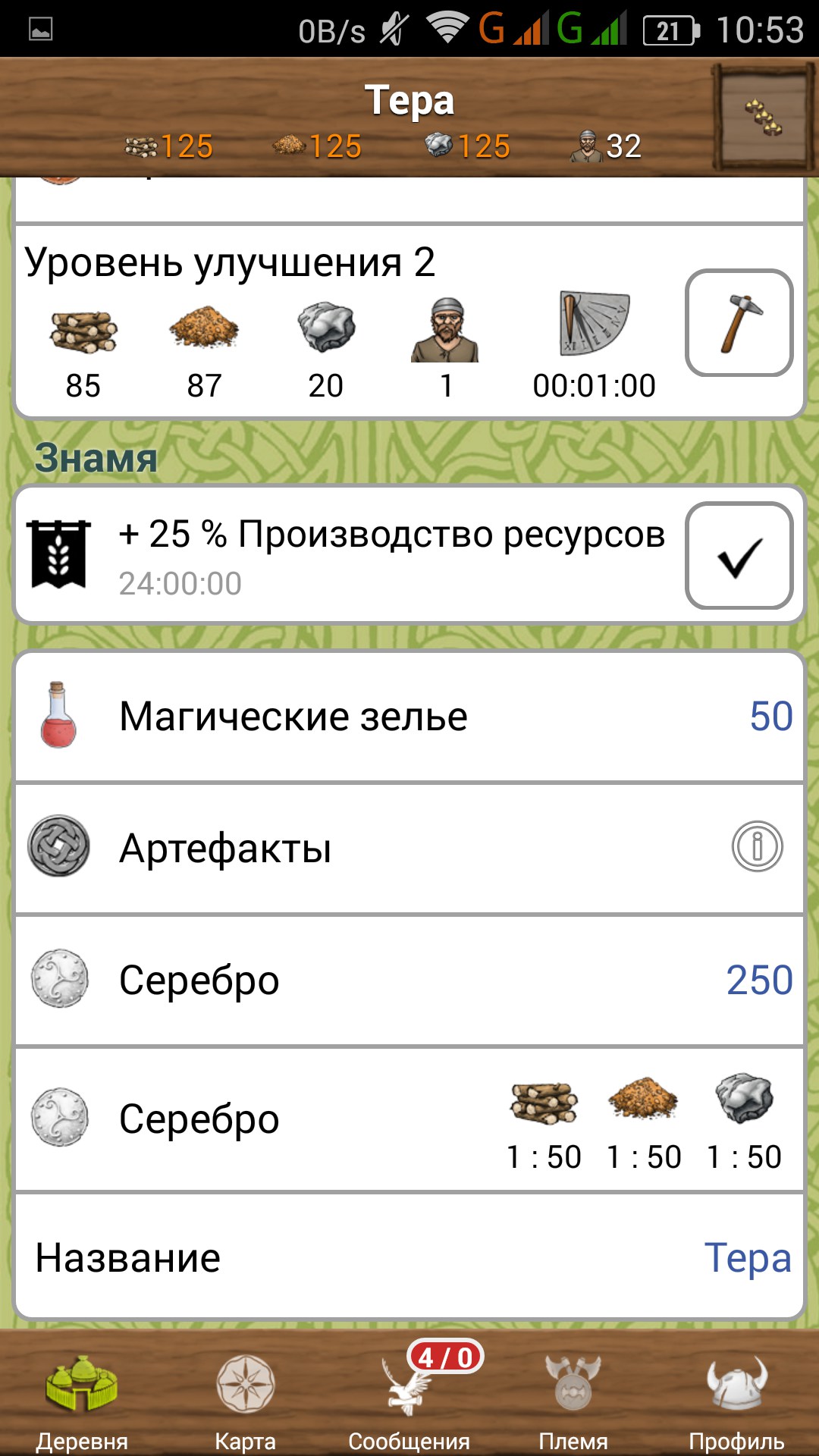Open the Артефакты info row
The height and width of the screenshot is (1456, 819).
(409, 848)
